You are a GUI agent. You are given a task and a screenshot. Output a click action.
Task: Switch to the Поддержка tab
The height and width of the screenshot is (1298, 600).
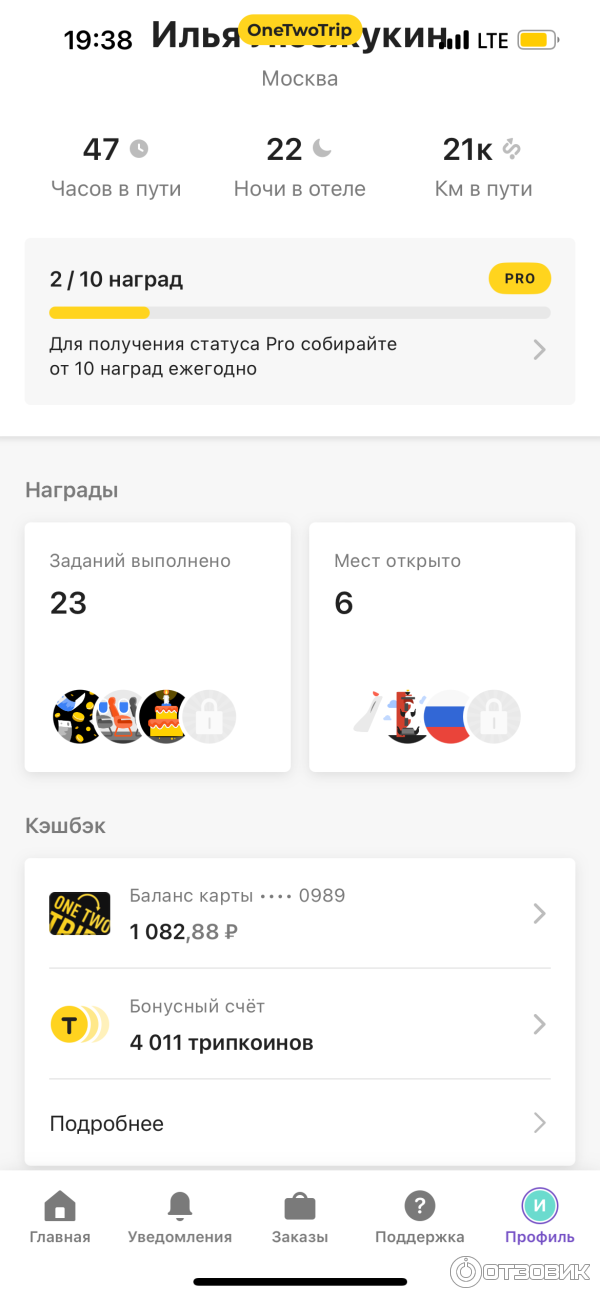point(420,1217)
